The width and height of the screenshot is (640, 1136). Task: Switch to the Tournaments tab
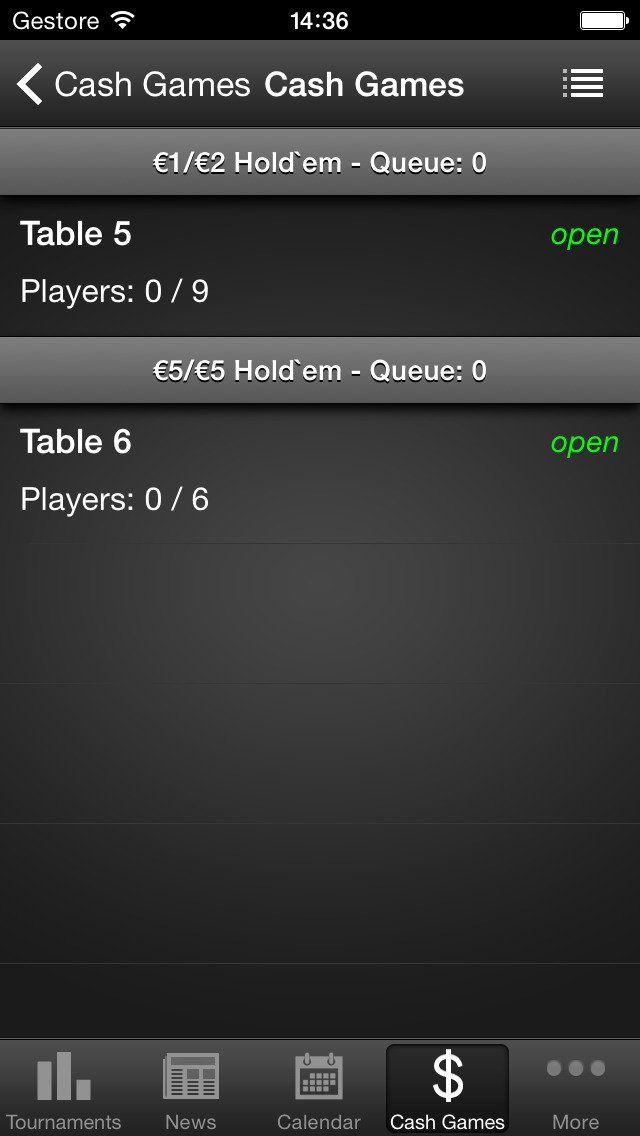[64, 1089]
